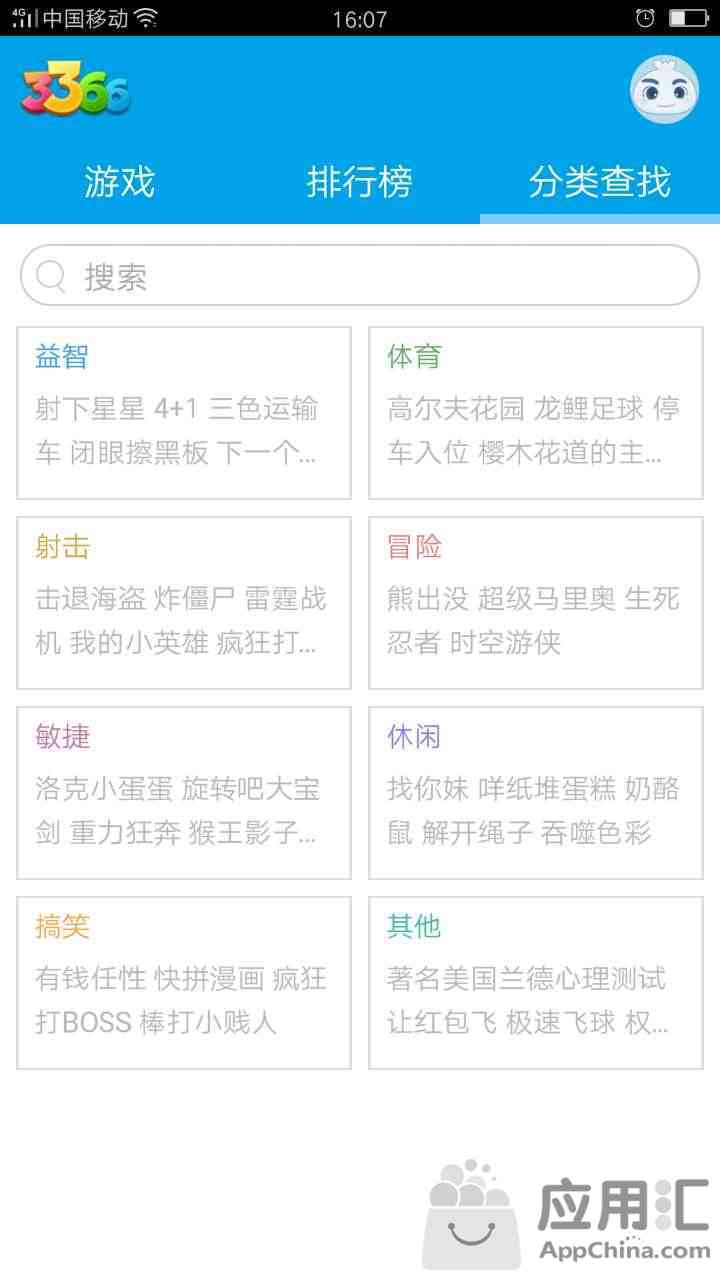Open the 其他 category card
This screenshot has height=1280, width=720.
point(536,983)
